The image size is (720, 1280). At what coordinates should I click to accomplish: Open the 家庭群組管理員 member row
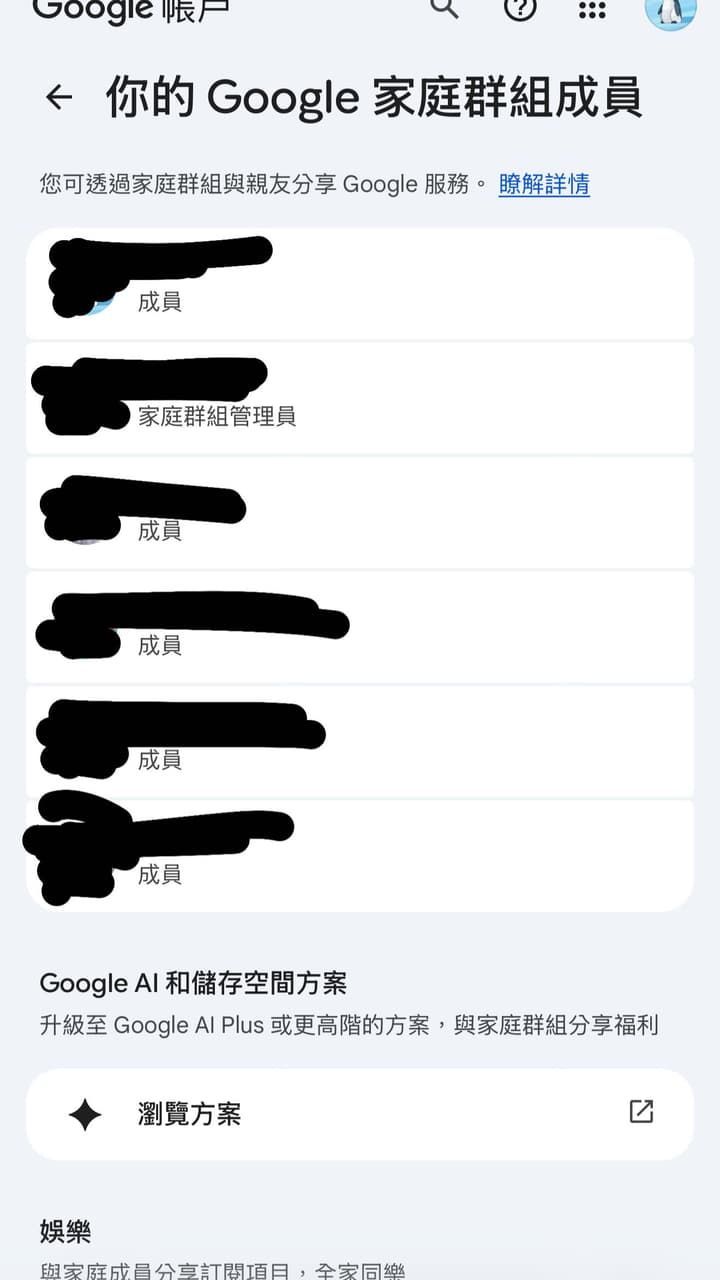(360, 398)
